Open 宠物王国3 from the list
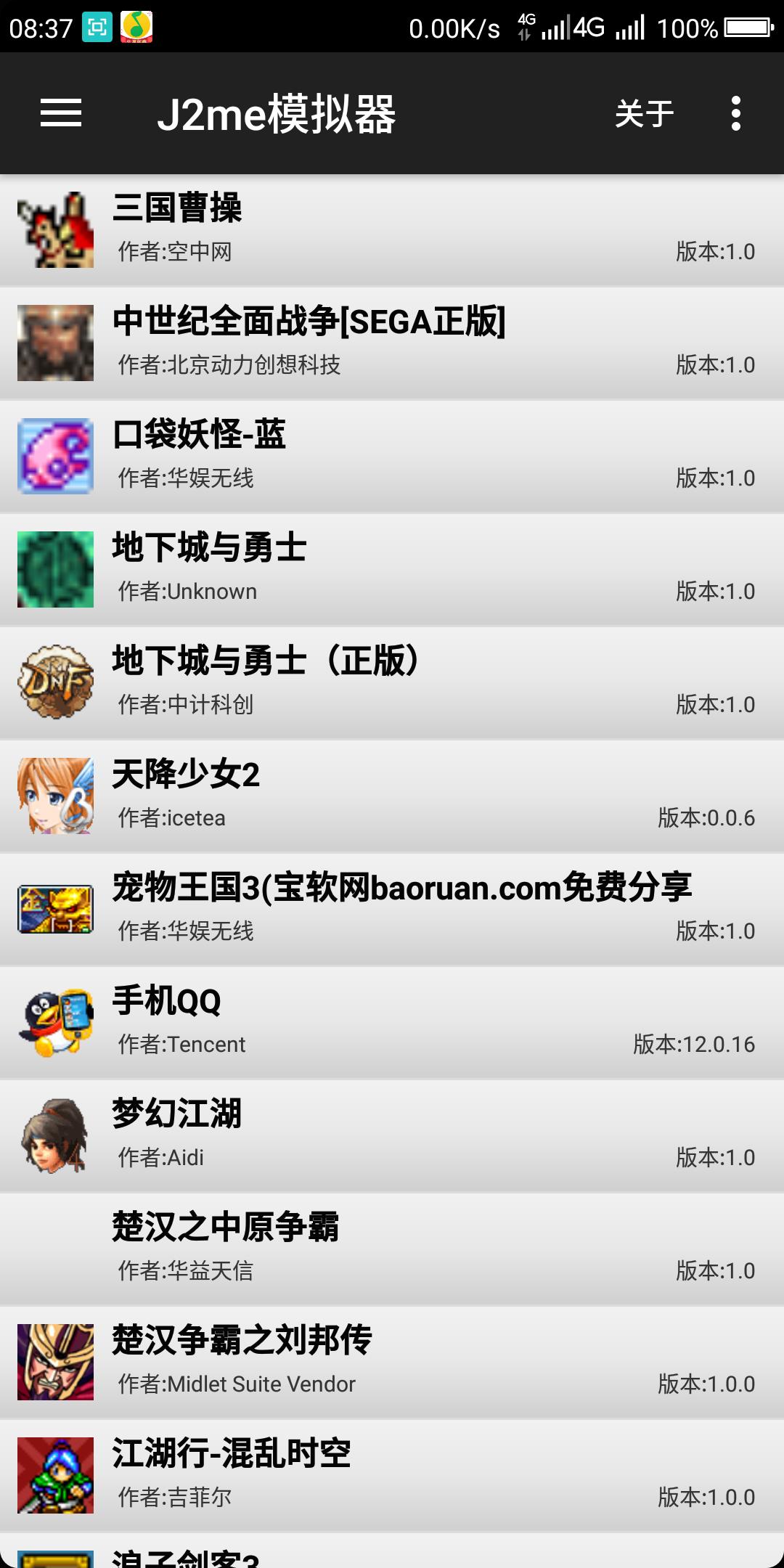The width and height of the screenshot is (784, 1568). click(x=392, y=907)
